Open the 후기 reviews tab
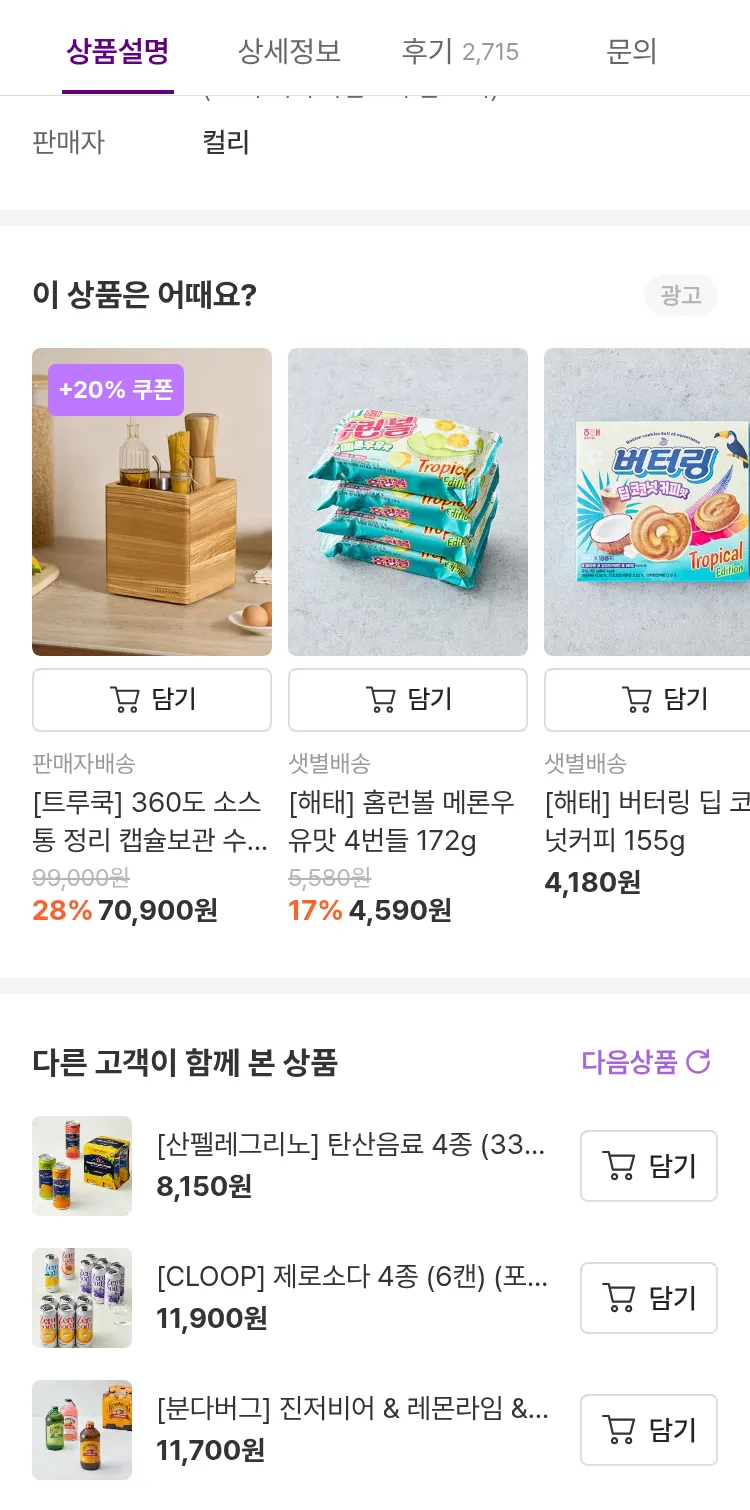 (460, 51)
